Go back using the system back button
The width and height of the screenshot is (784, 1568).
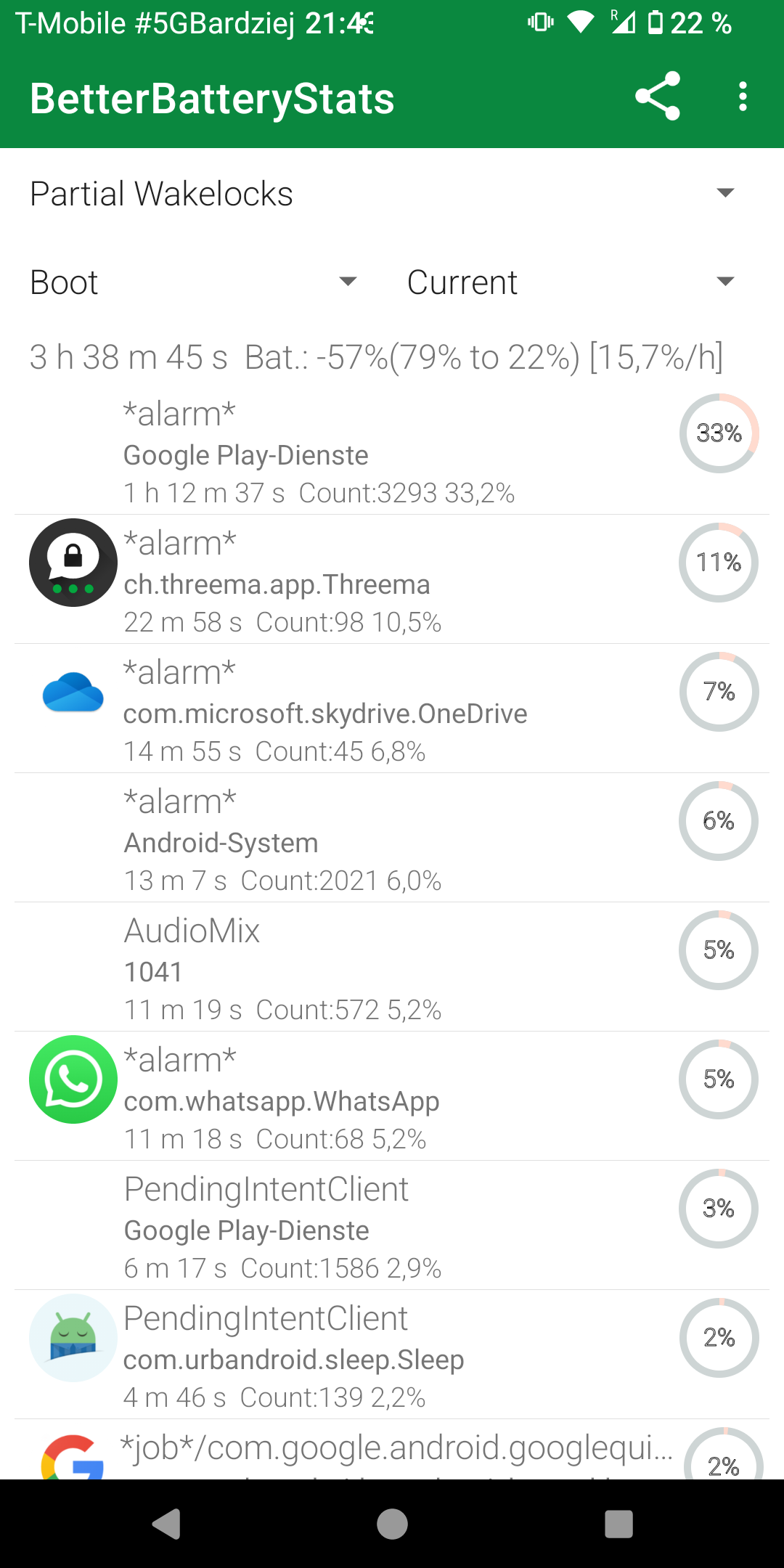coord(167,1524)
